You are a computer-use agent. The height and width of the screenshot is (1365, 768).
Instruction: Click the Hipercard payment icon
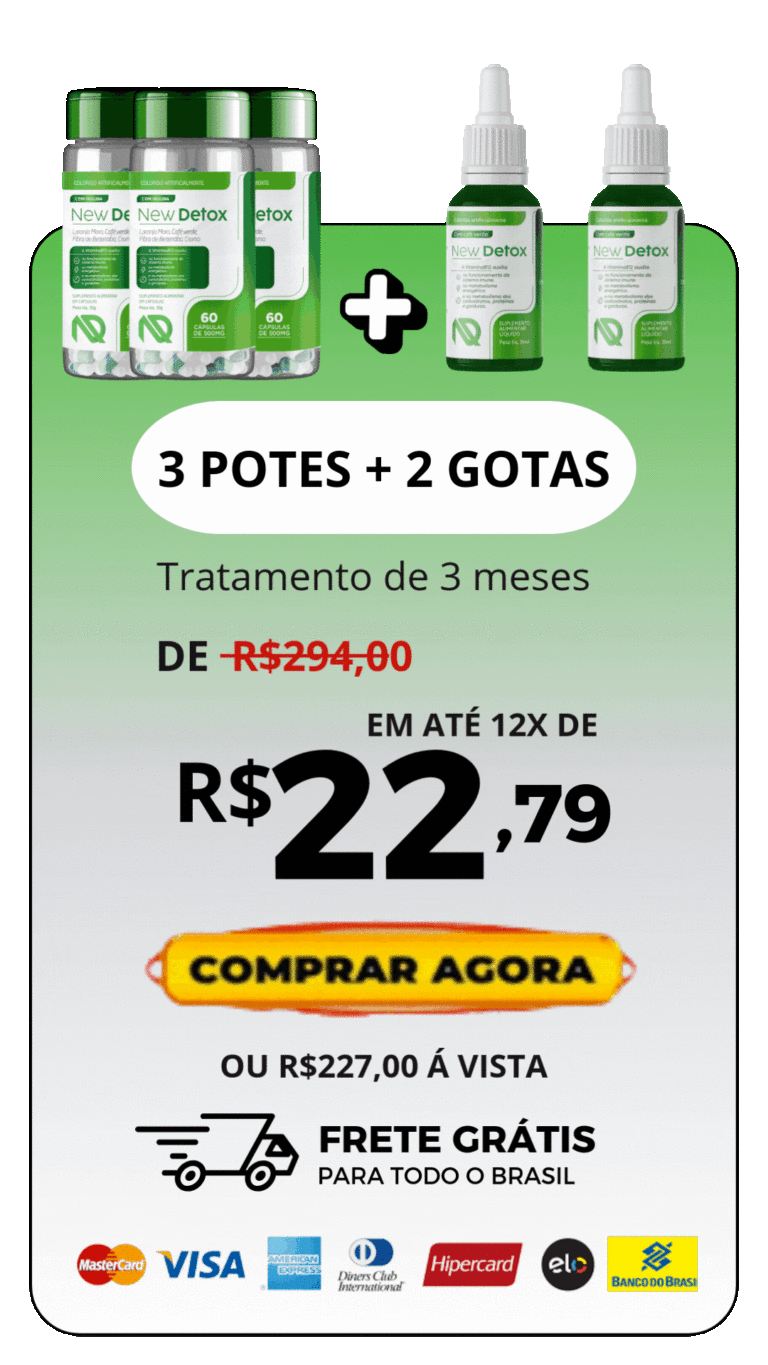[471, 1263]
